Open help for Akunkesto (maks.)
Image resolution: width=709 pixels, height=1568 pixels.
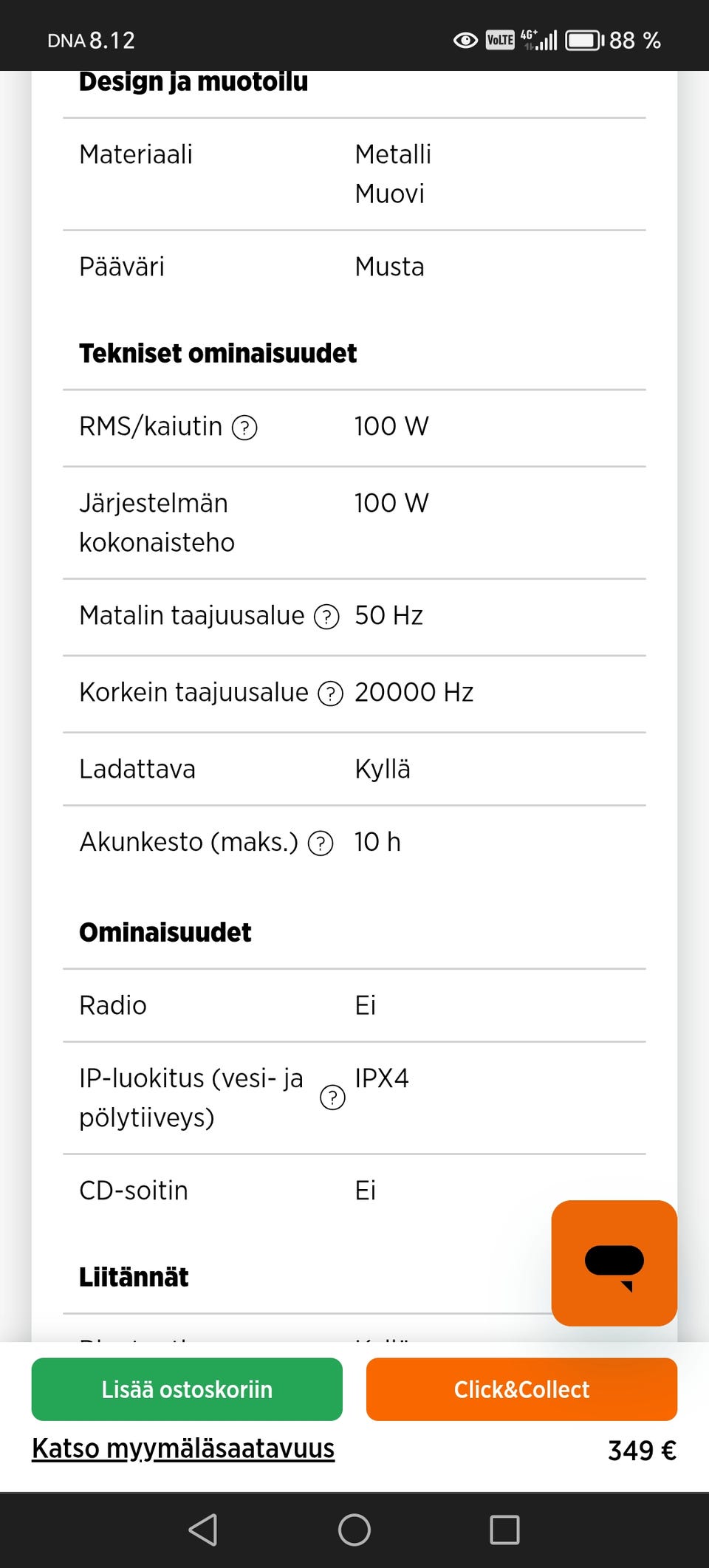point(320,843)
